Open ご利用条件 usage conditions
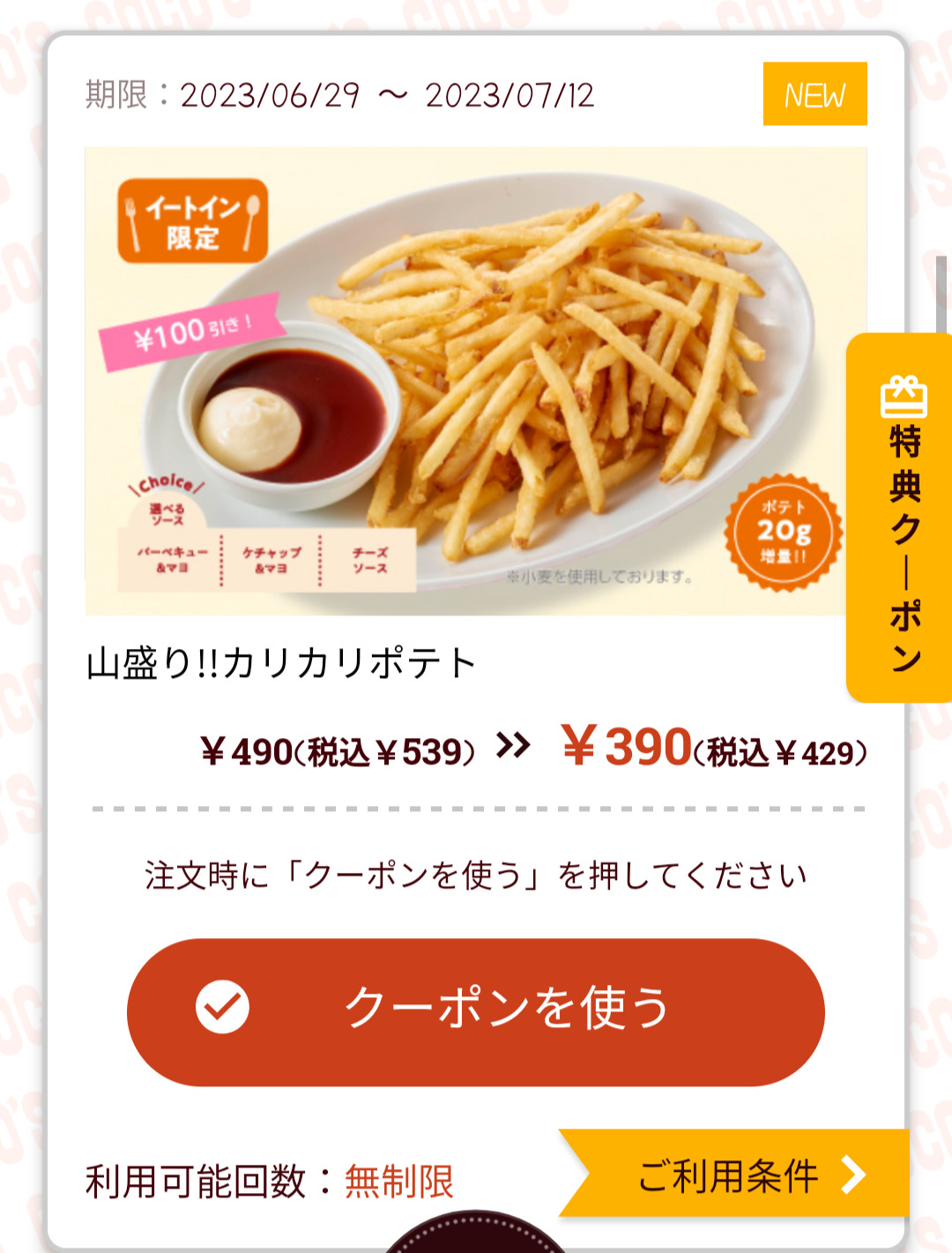Image resolution: width=952 pixels, height=1253 pixels. (x=740, y=1175)
